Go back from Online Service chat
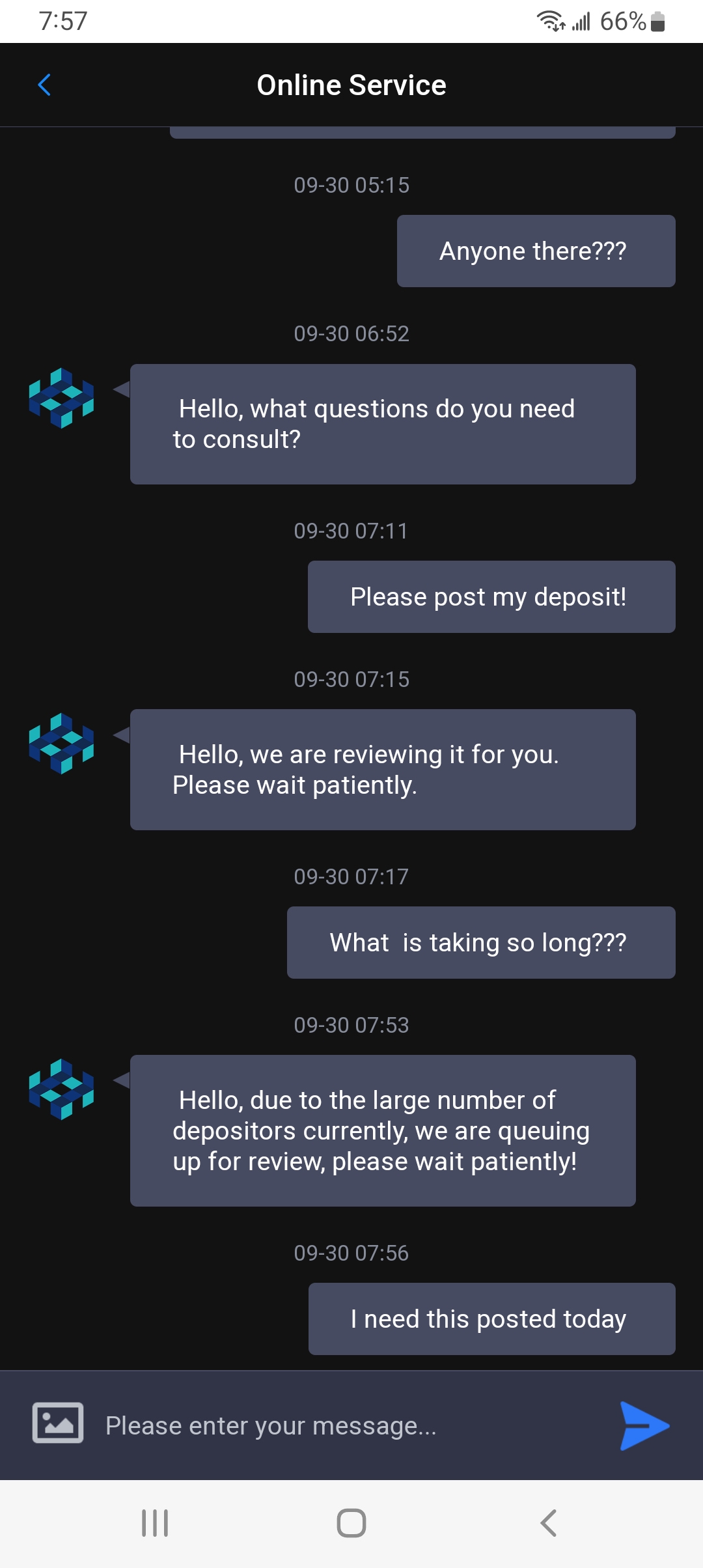The width and height of the screenshot is (703, 1568). (44, 85)
